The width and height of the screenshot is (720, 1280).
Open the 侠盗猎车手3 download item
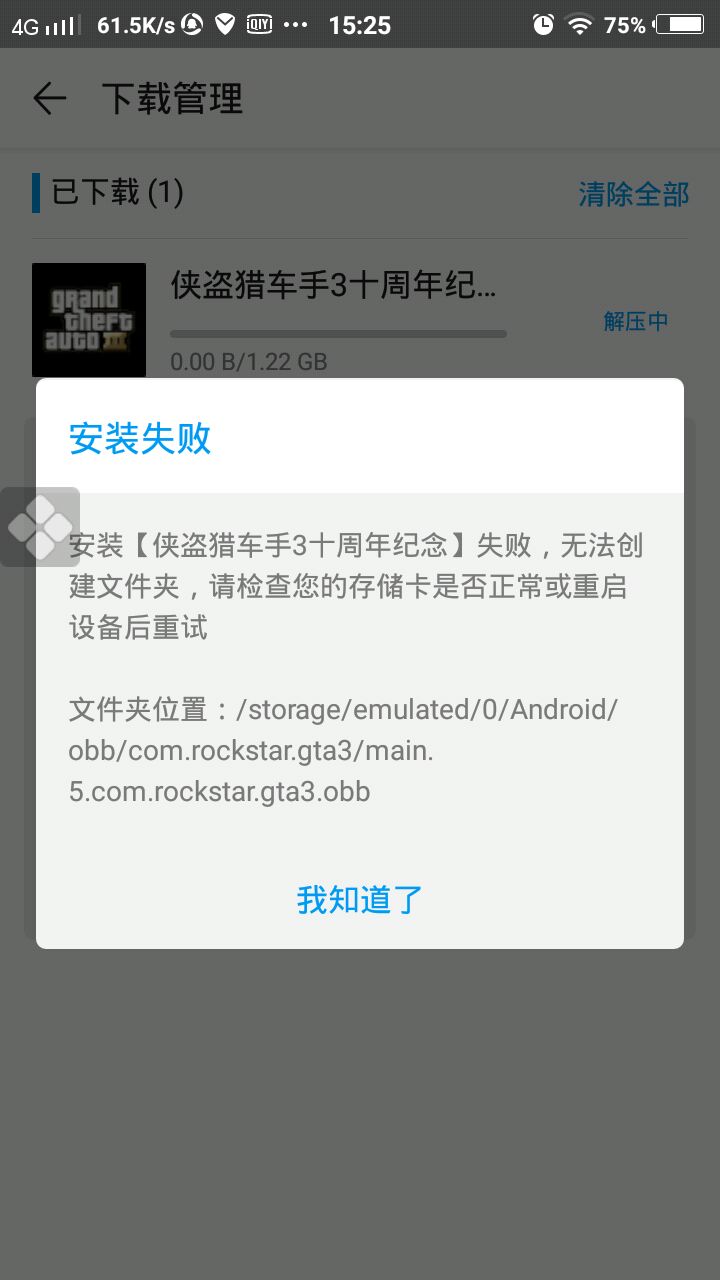(333, 288)
